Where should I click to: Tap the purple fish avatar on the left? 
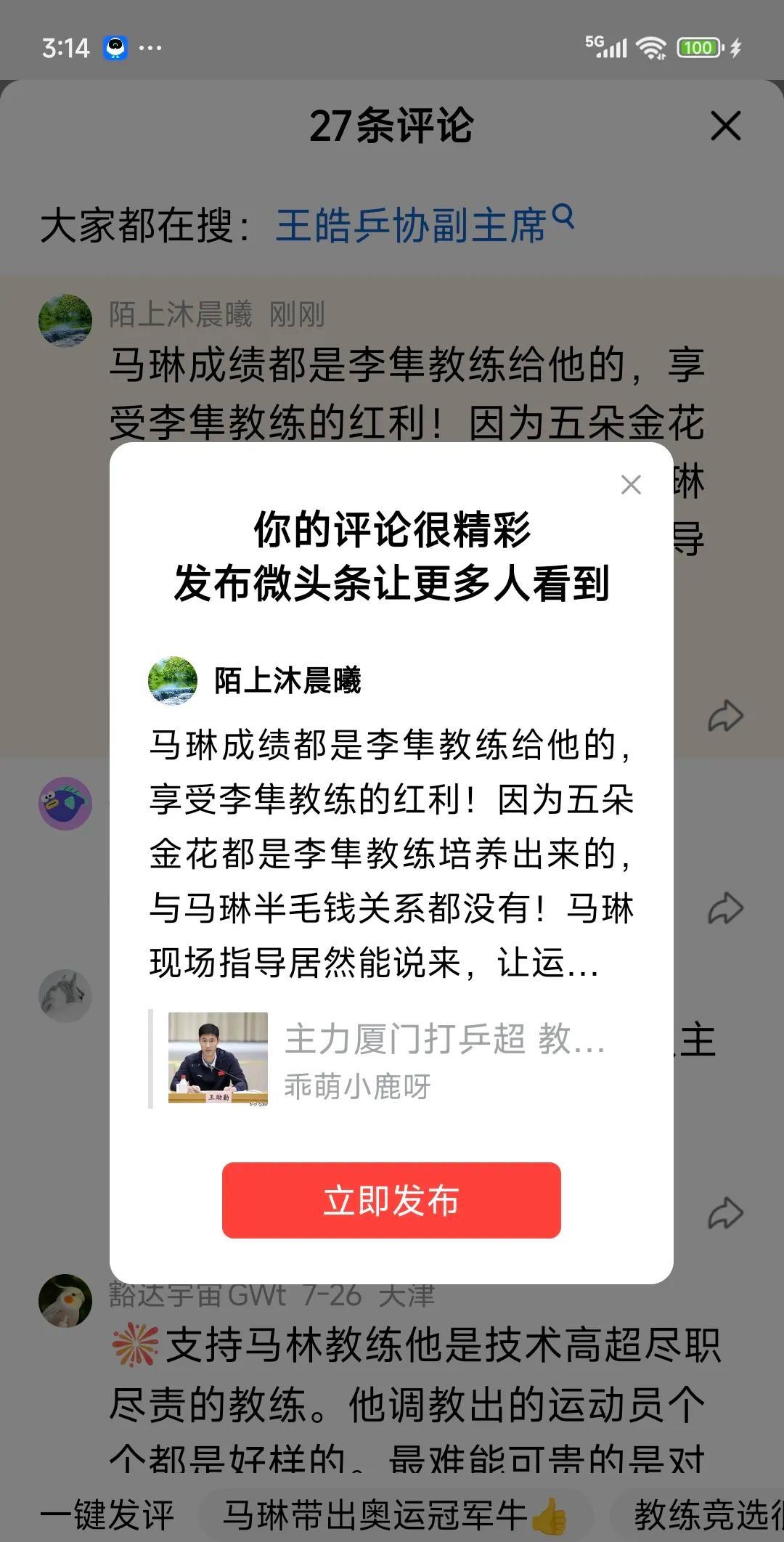coord(64,804)
